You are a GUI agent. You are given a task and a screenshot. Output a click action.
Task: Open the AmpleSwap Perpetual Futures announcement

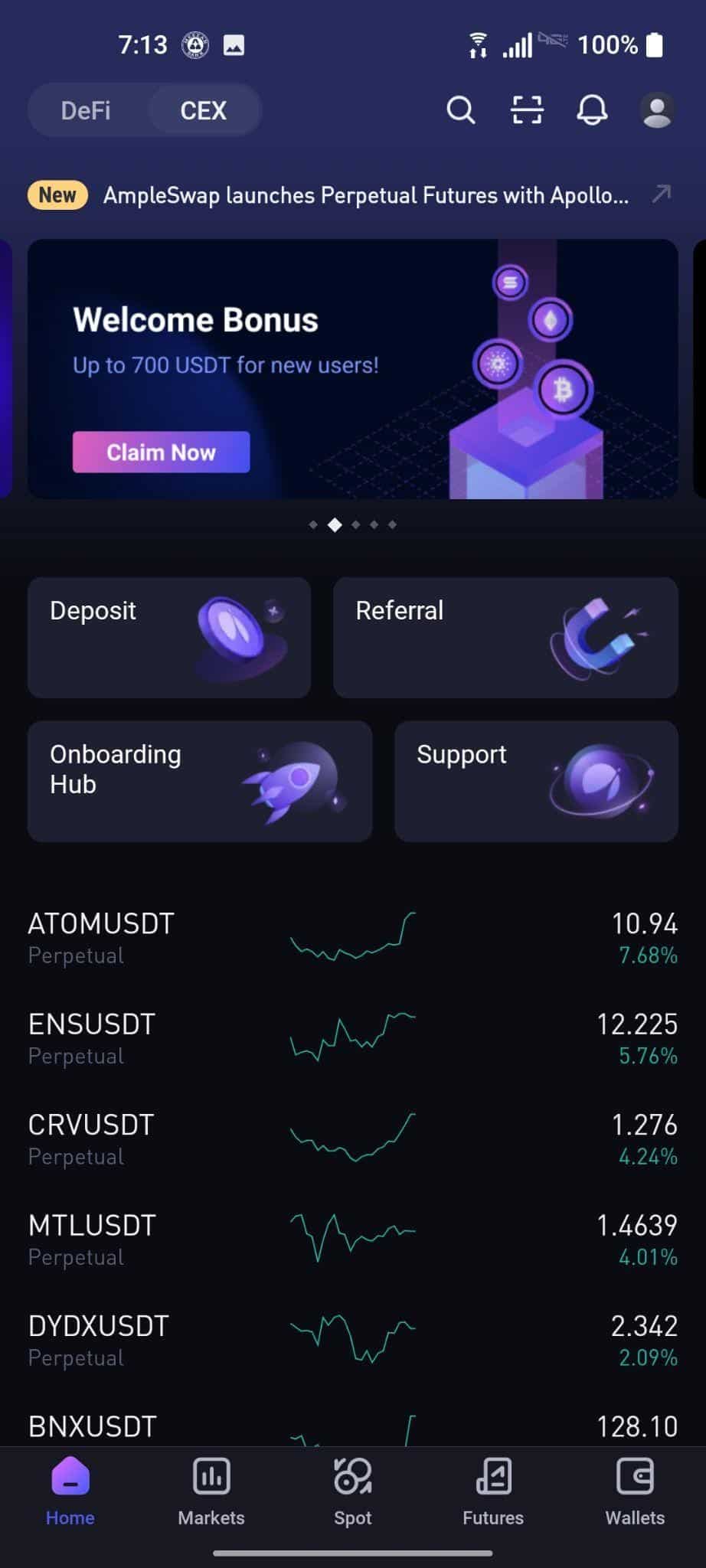(x=366, y=195)
